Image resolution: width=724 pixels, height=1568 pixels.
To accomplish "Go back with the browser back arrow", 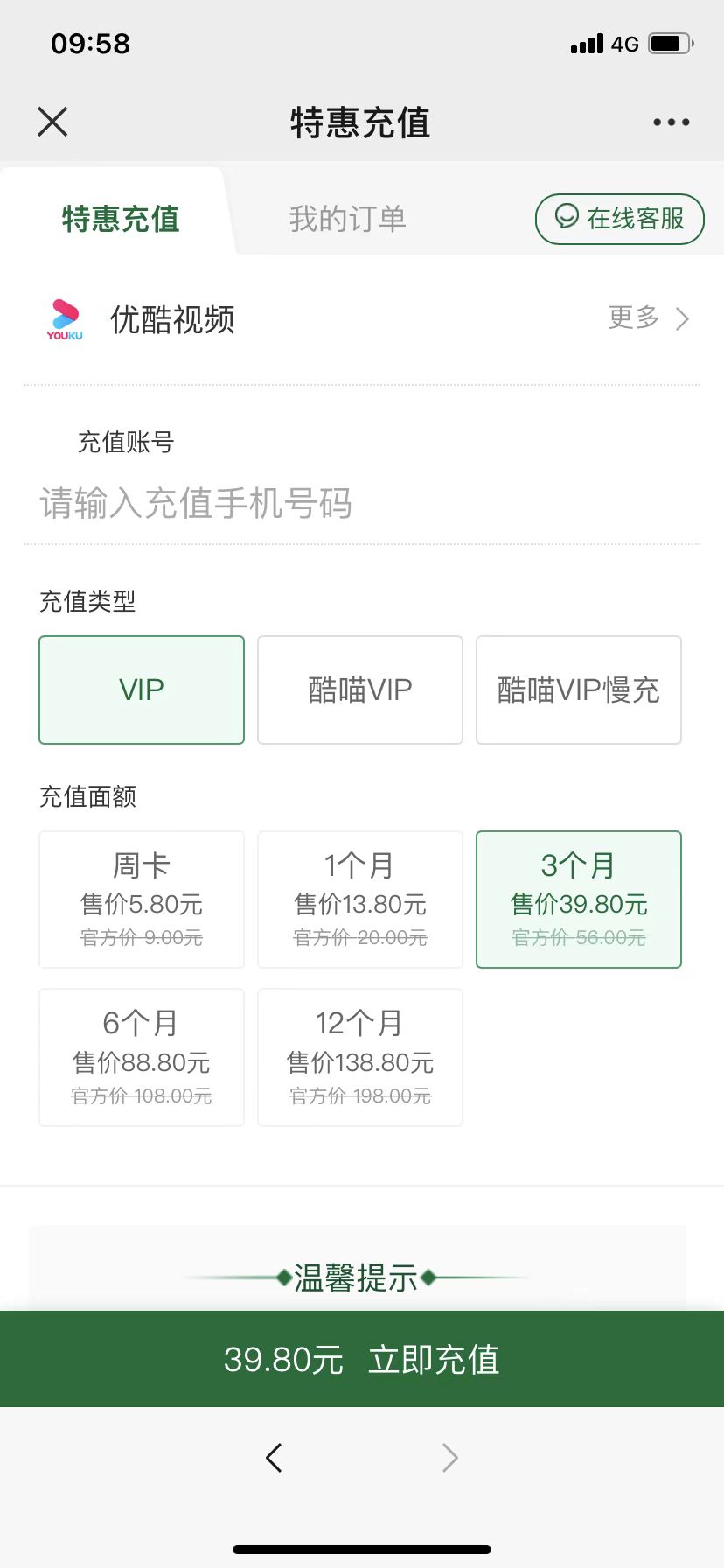I will point(274,1457).
